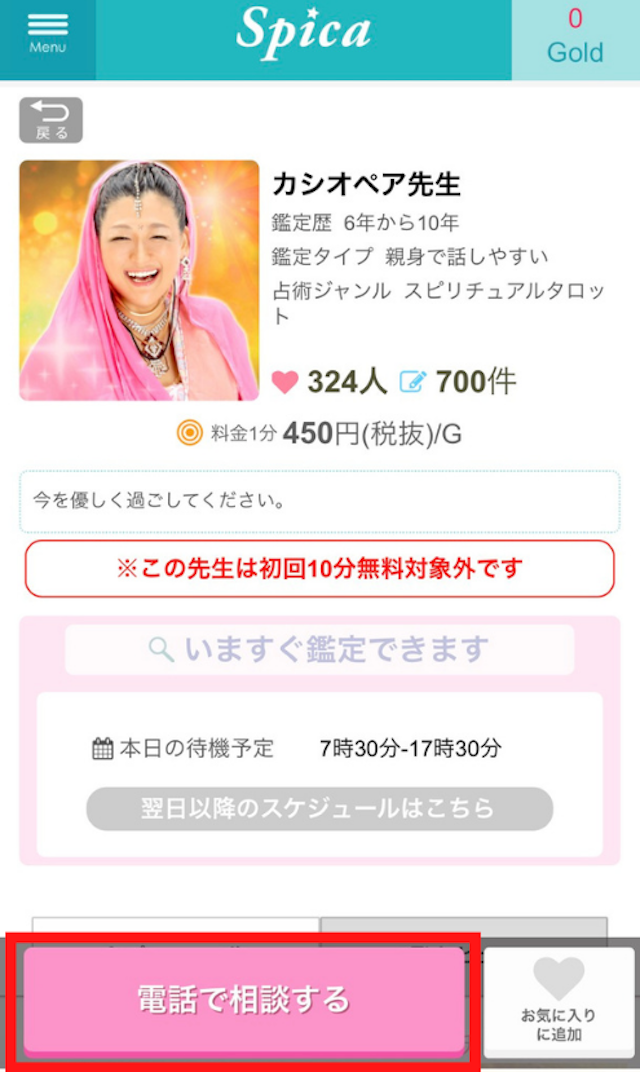The height and width of the screenshot is (1072, 640).
Task: Add this teacher to favorites
Action: pos(558,1000)
